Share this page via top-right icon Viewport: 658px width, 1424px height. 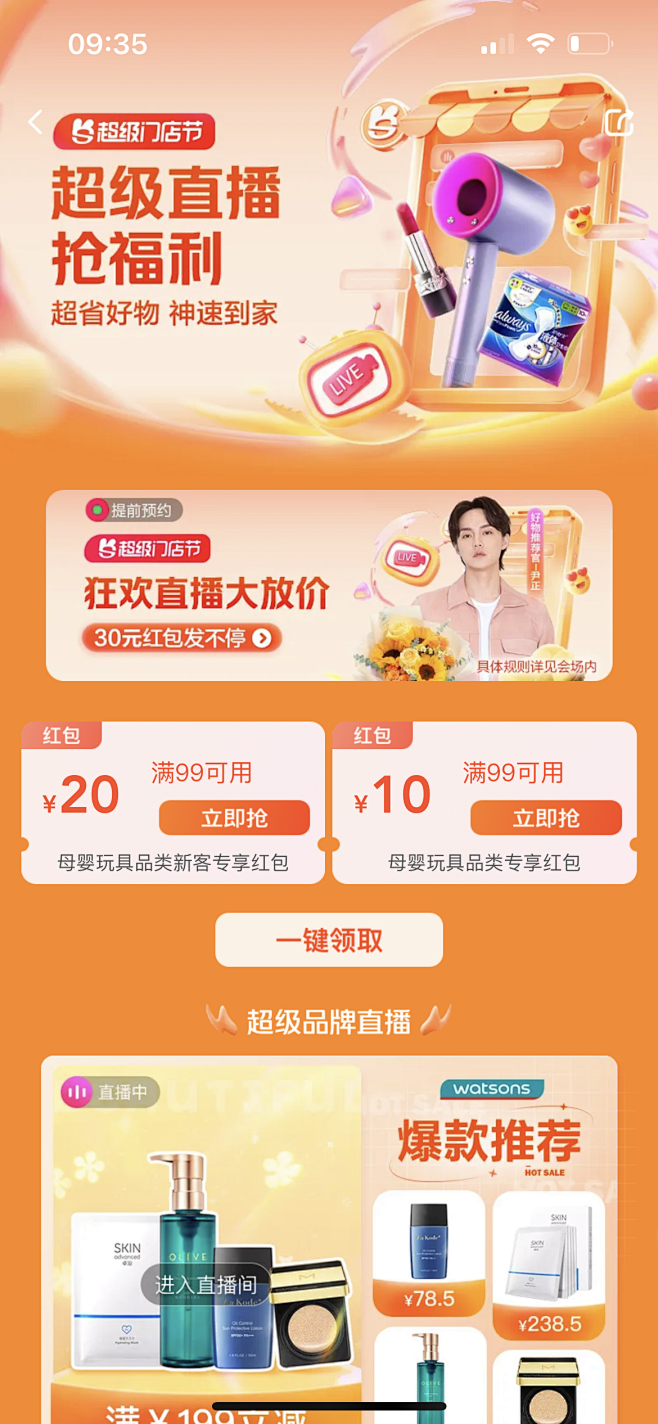(619, 122)
